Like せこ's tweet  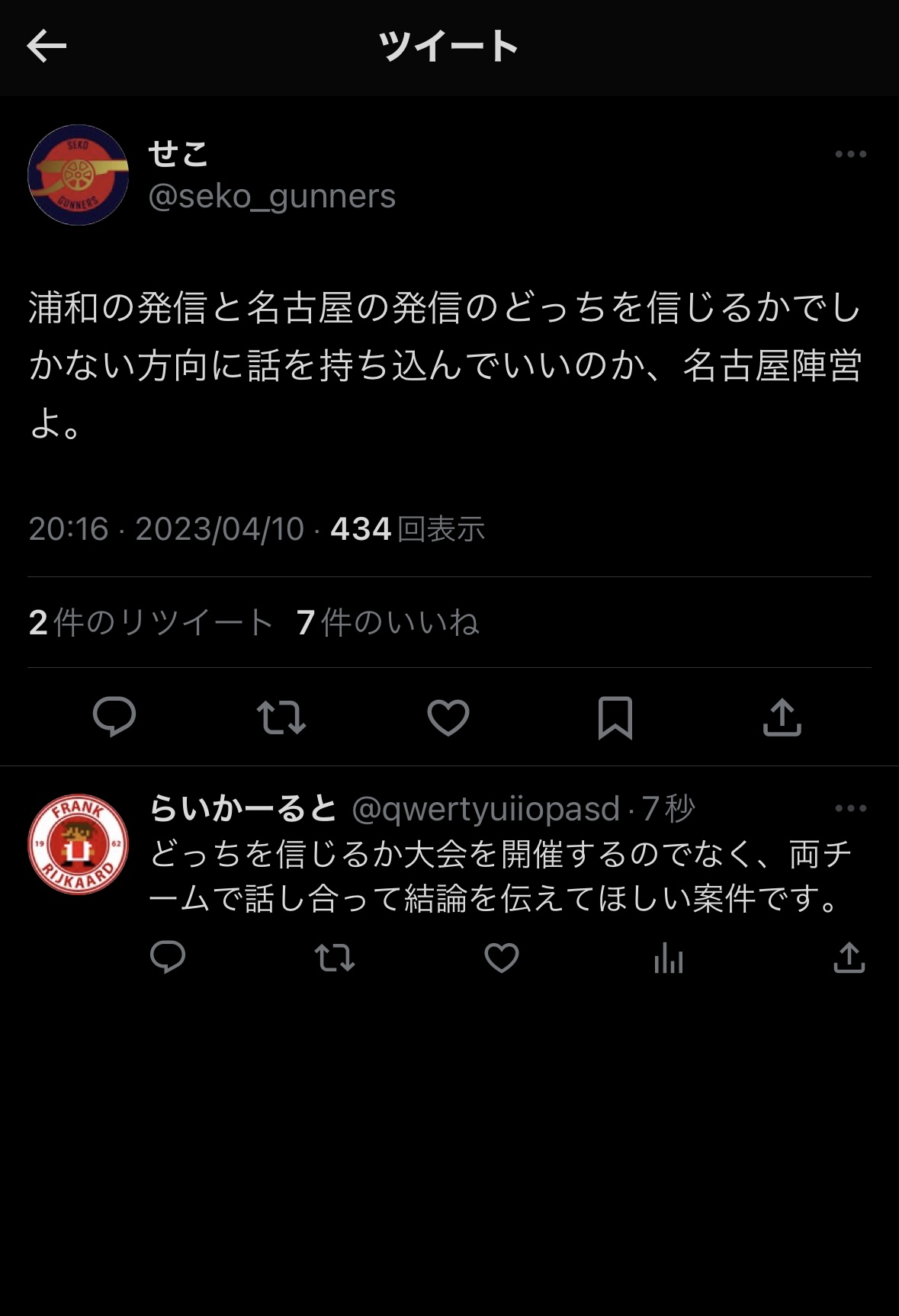(x=448, y=717)
